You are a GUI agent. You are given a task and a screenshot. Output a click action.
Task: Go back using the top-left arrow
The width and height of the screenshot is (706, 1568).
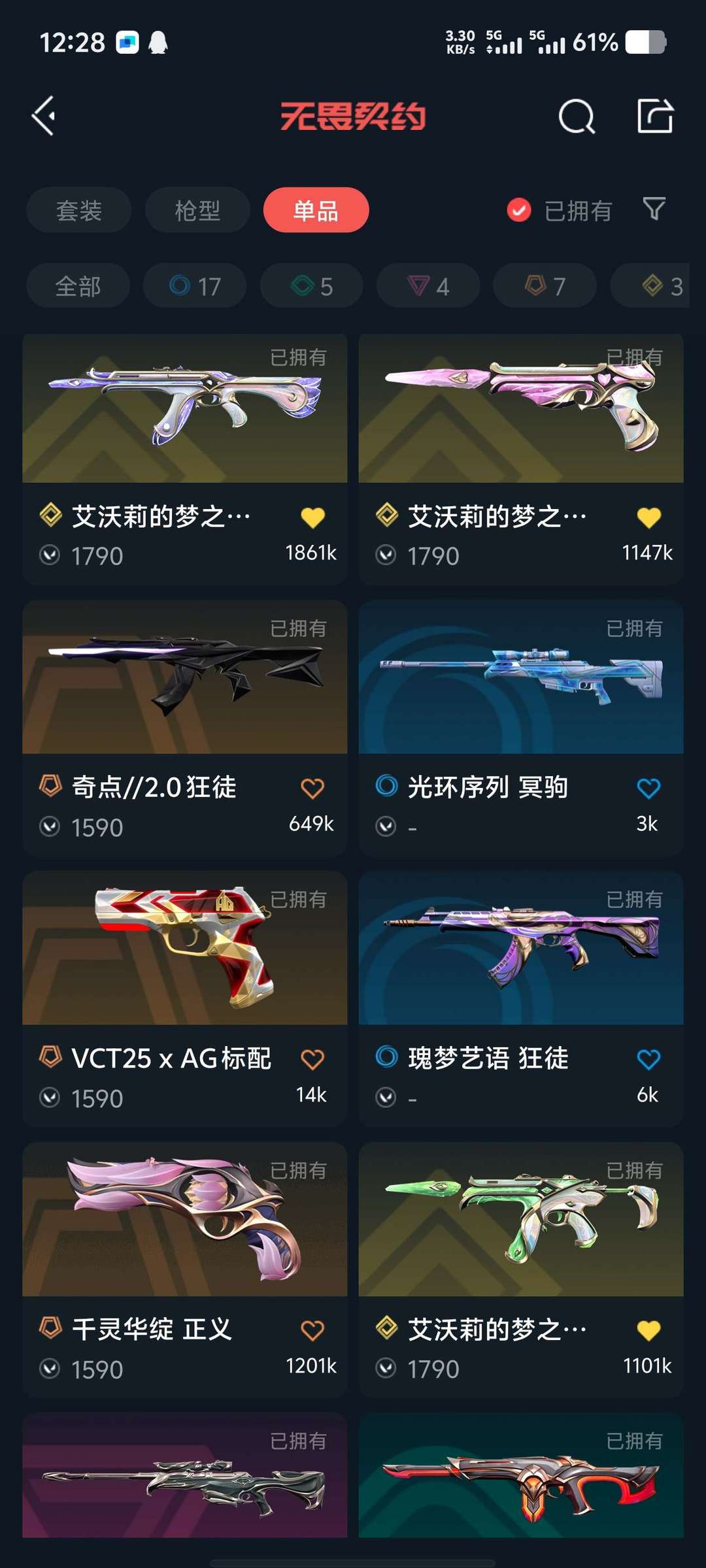(x=44, y=116)
